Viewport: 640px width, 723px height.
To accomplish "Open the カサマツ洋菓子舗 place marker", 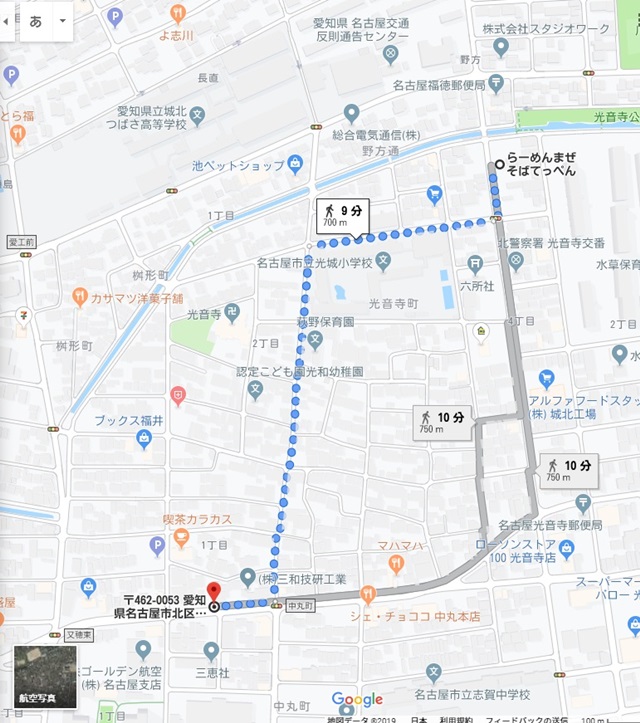I will 80,297.
